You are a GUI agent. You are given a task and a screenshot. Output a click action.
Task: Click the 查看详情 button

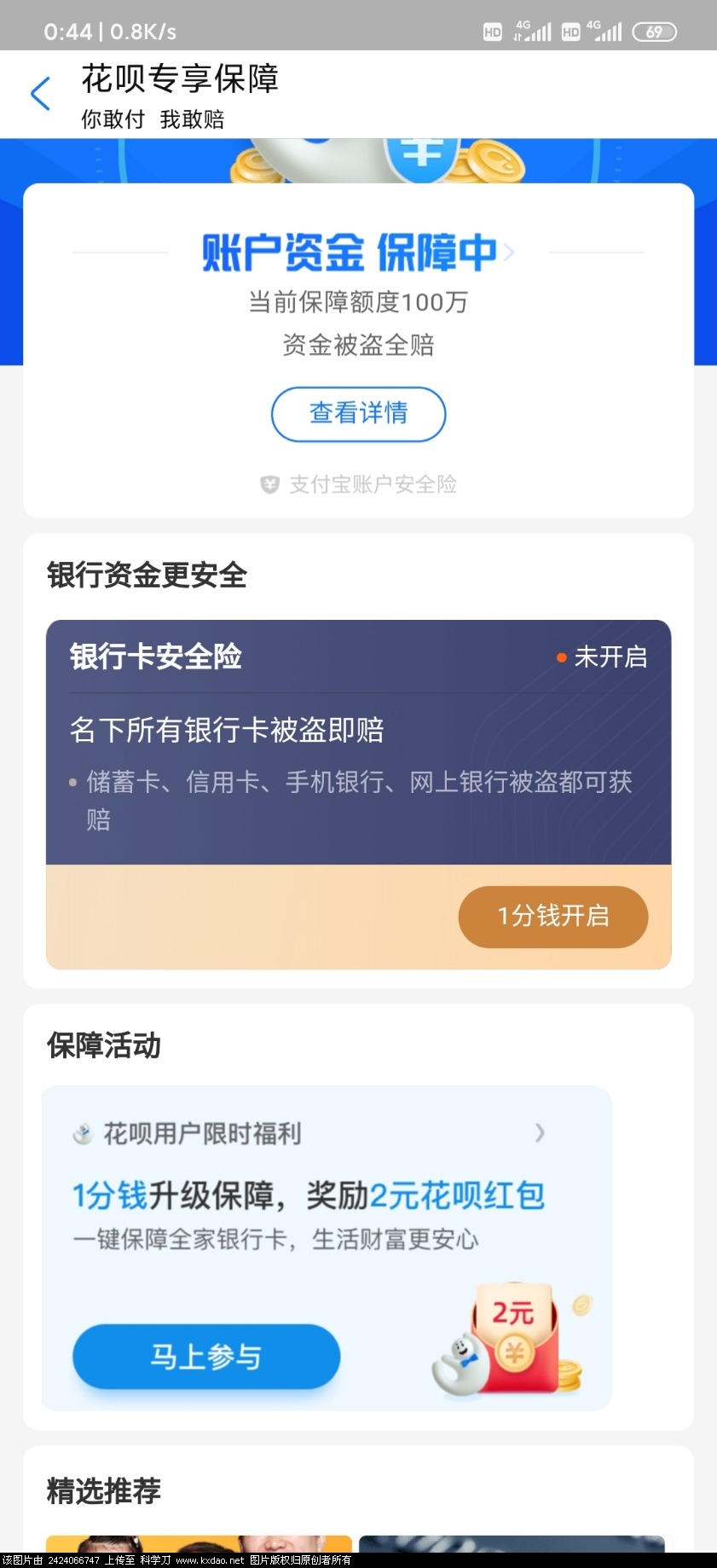click(x=358, y=414)
